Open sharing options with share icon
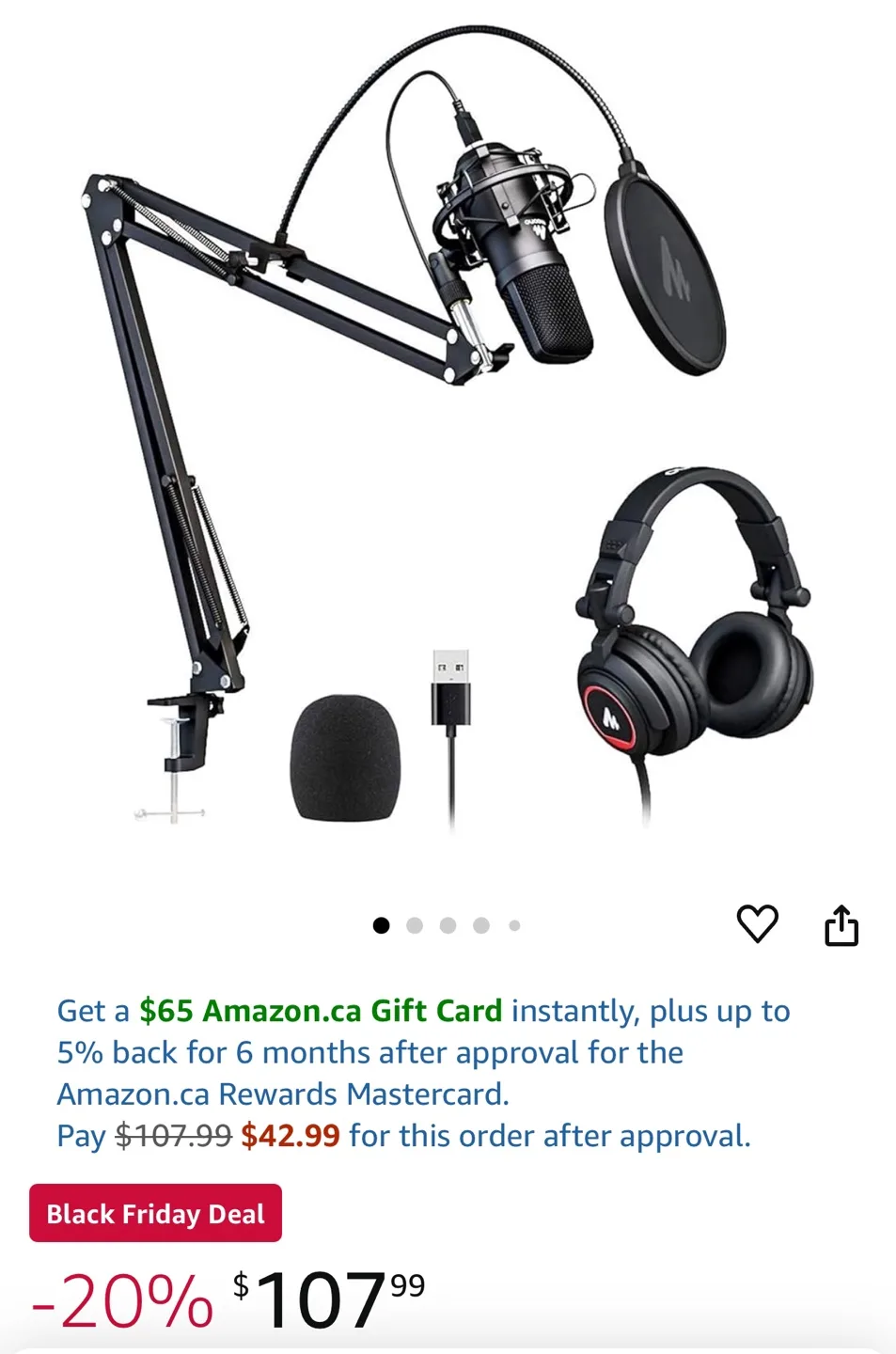Viewport: 896px width, 1354px height. [841, 924]
